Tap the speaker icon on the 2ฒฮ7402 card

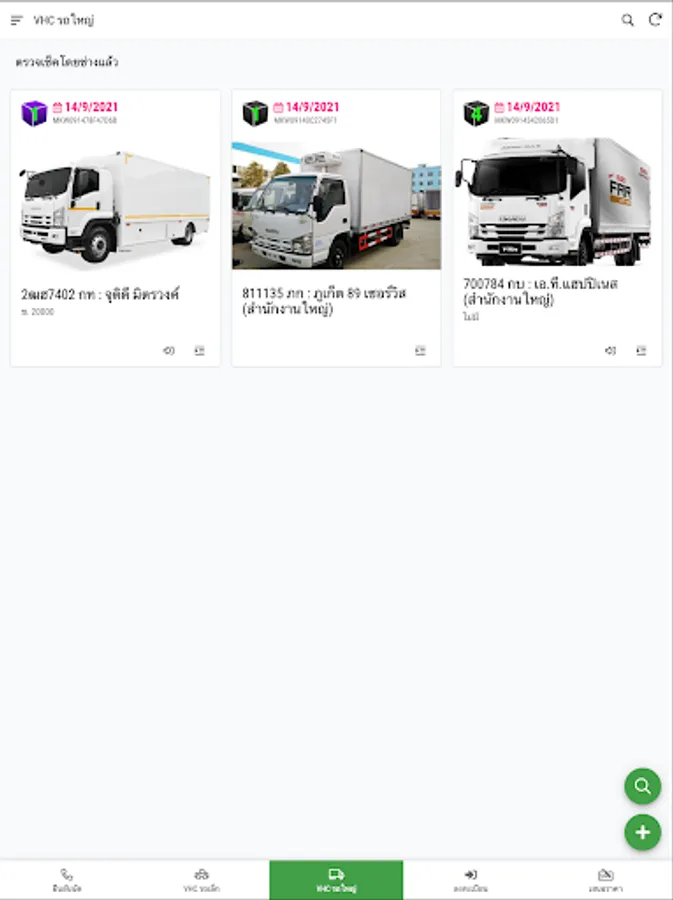[169, 350]
